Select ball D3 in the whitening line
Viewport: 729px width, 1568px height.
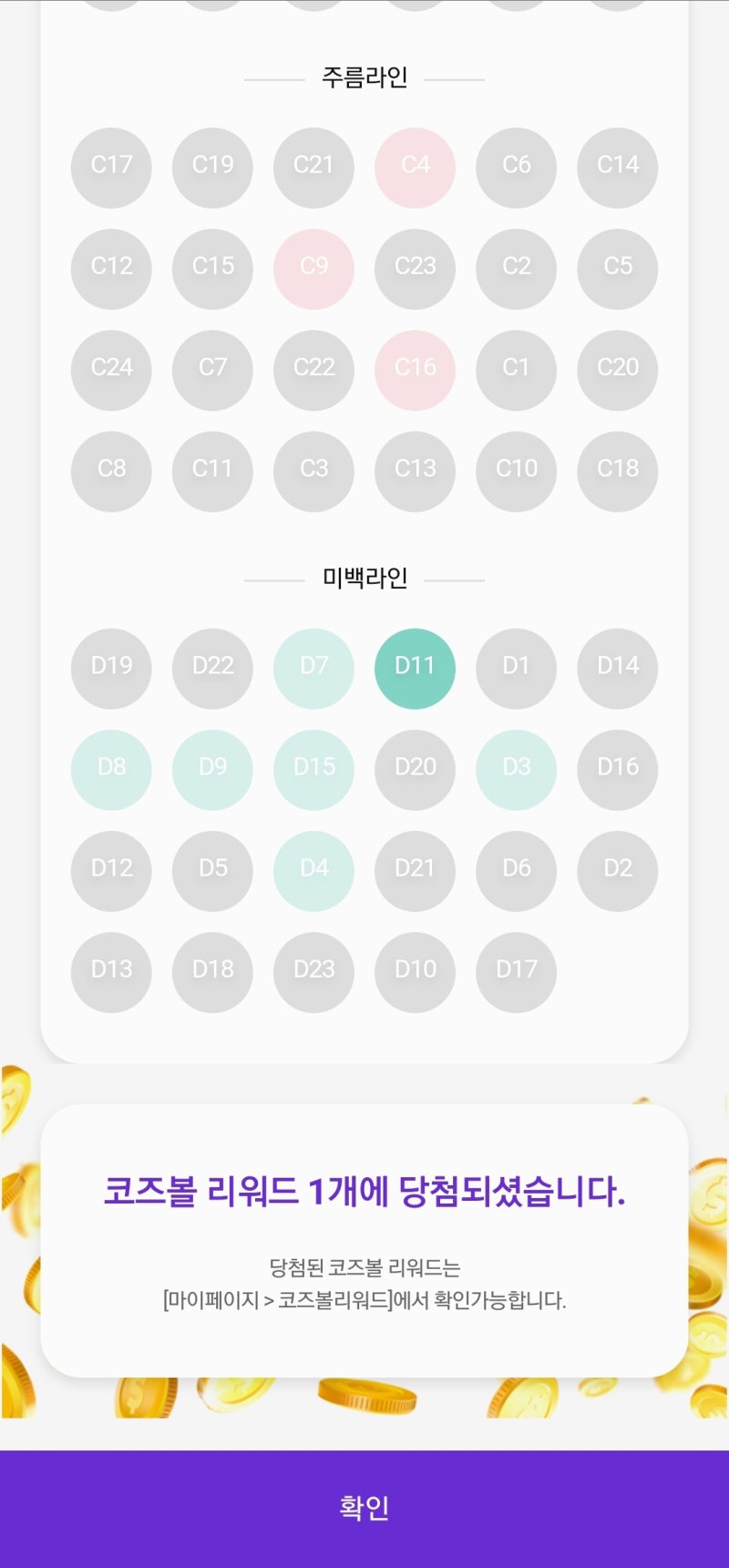point(516,769)
